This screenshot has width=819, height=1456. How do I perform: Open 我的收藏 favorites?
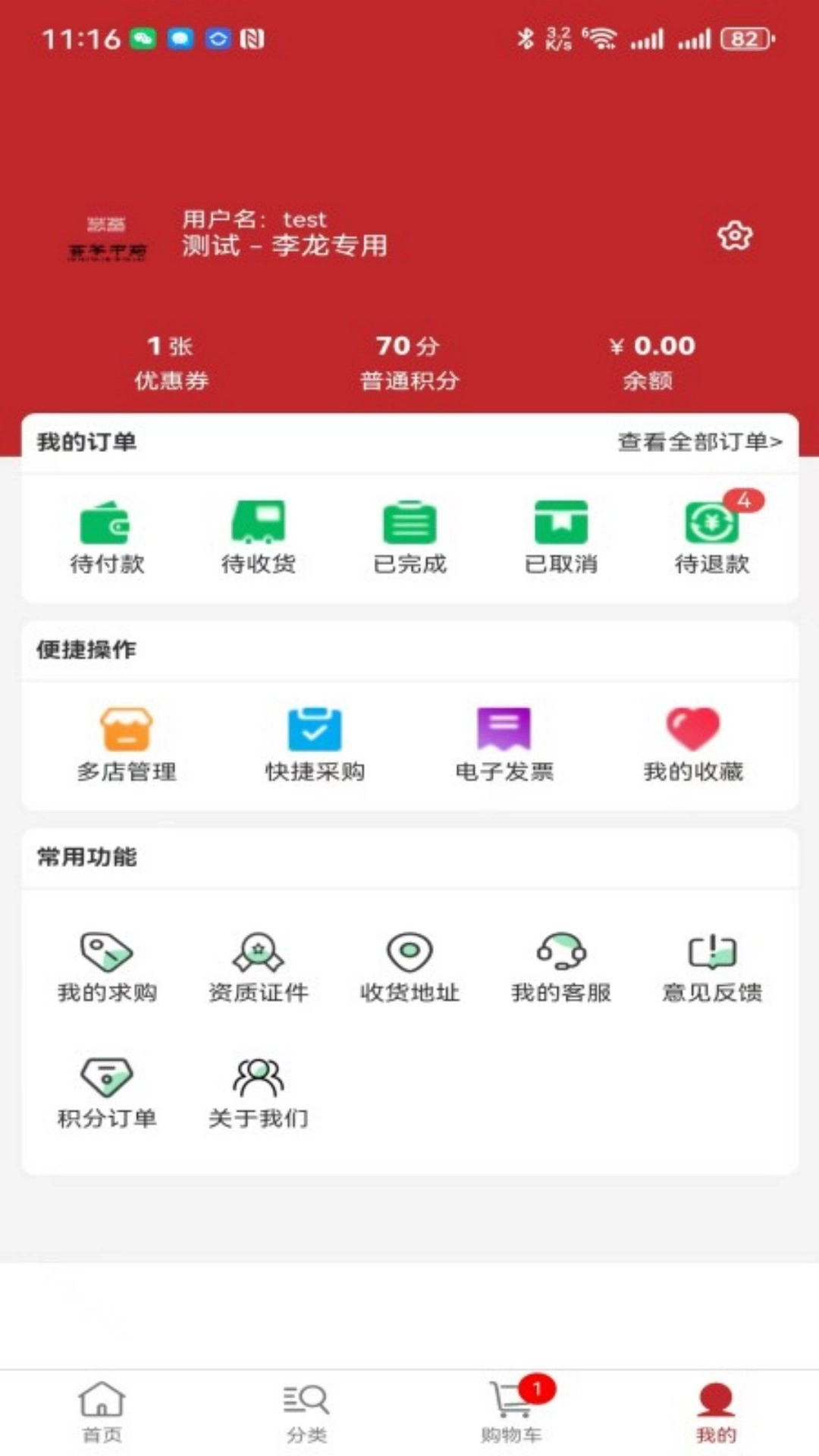[x=692, y=744]
